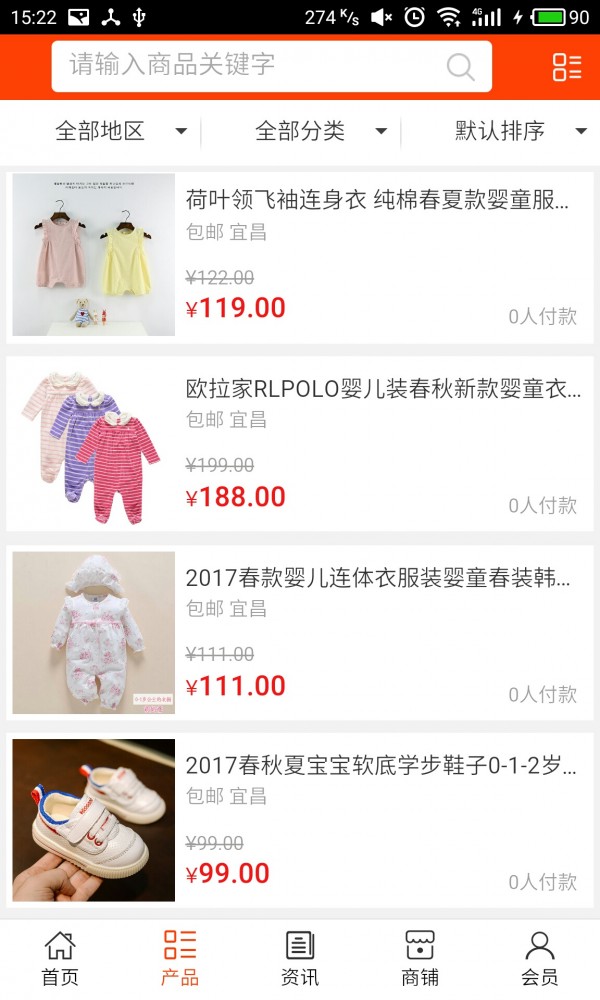Go to the 首页 home tab
The image size is (600, 1000).
click(60, 958)
